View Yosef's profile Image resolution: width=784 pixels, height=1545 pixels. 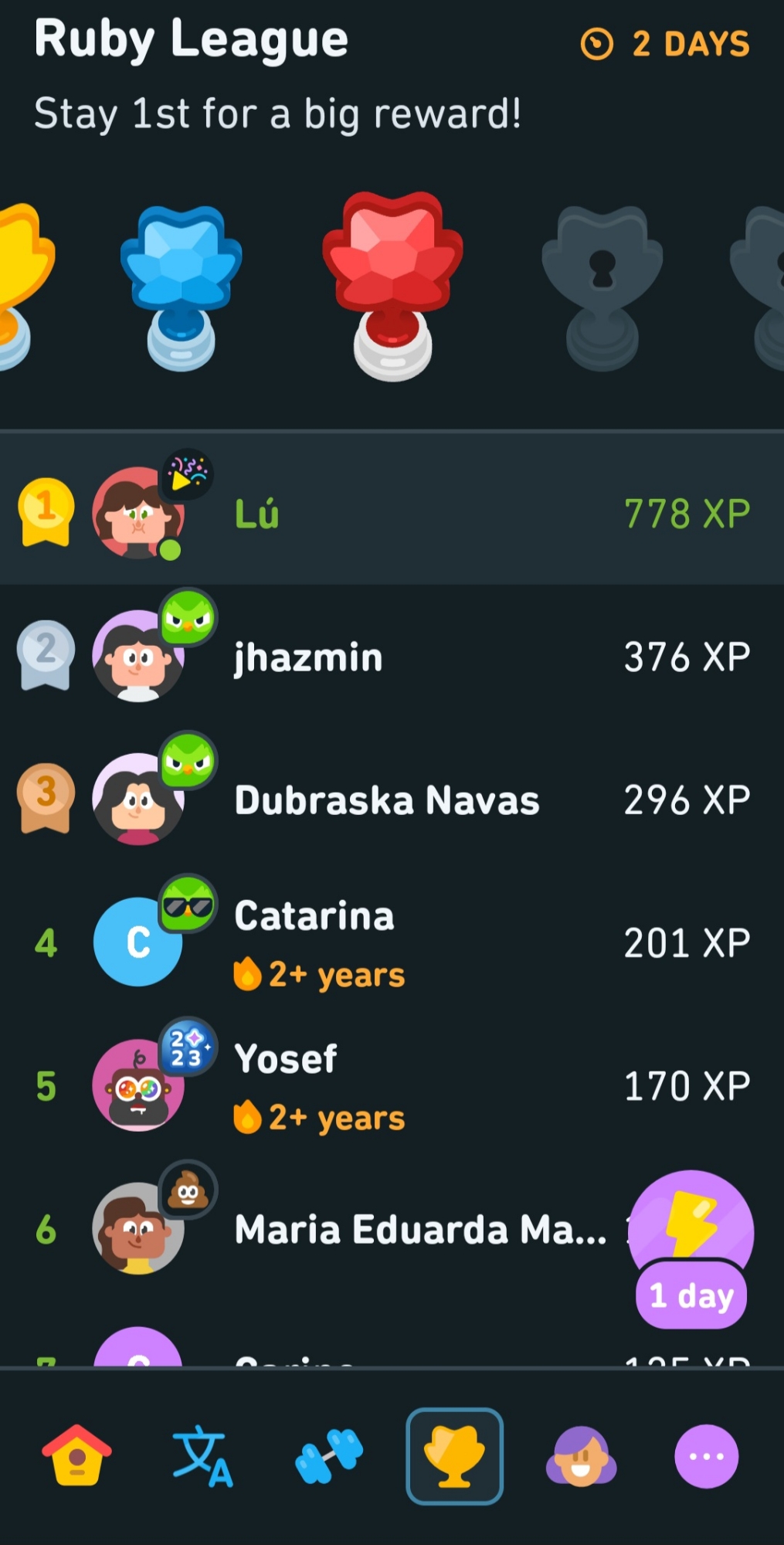[386, 1085]
